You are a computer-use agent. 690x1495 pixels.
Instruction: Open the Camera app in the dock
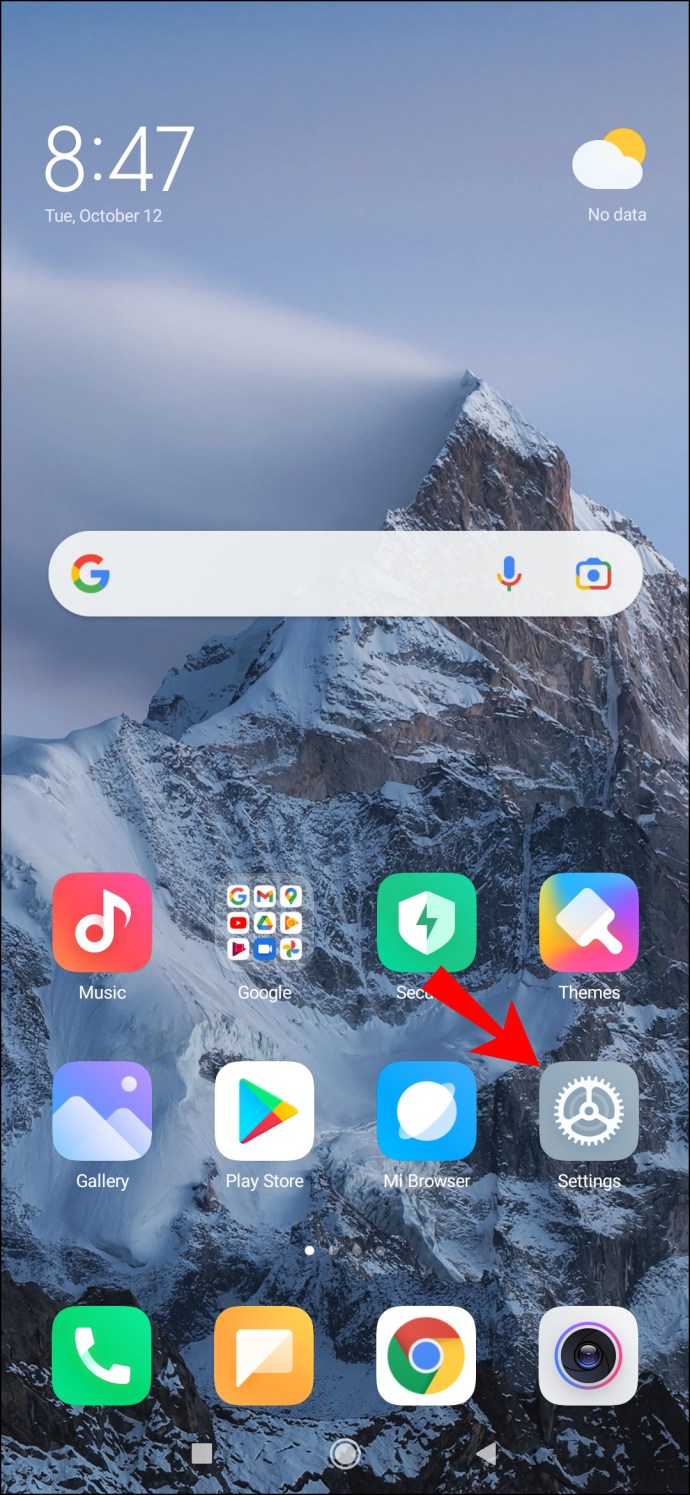click(588, 1355)
